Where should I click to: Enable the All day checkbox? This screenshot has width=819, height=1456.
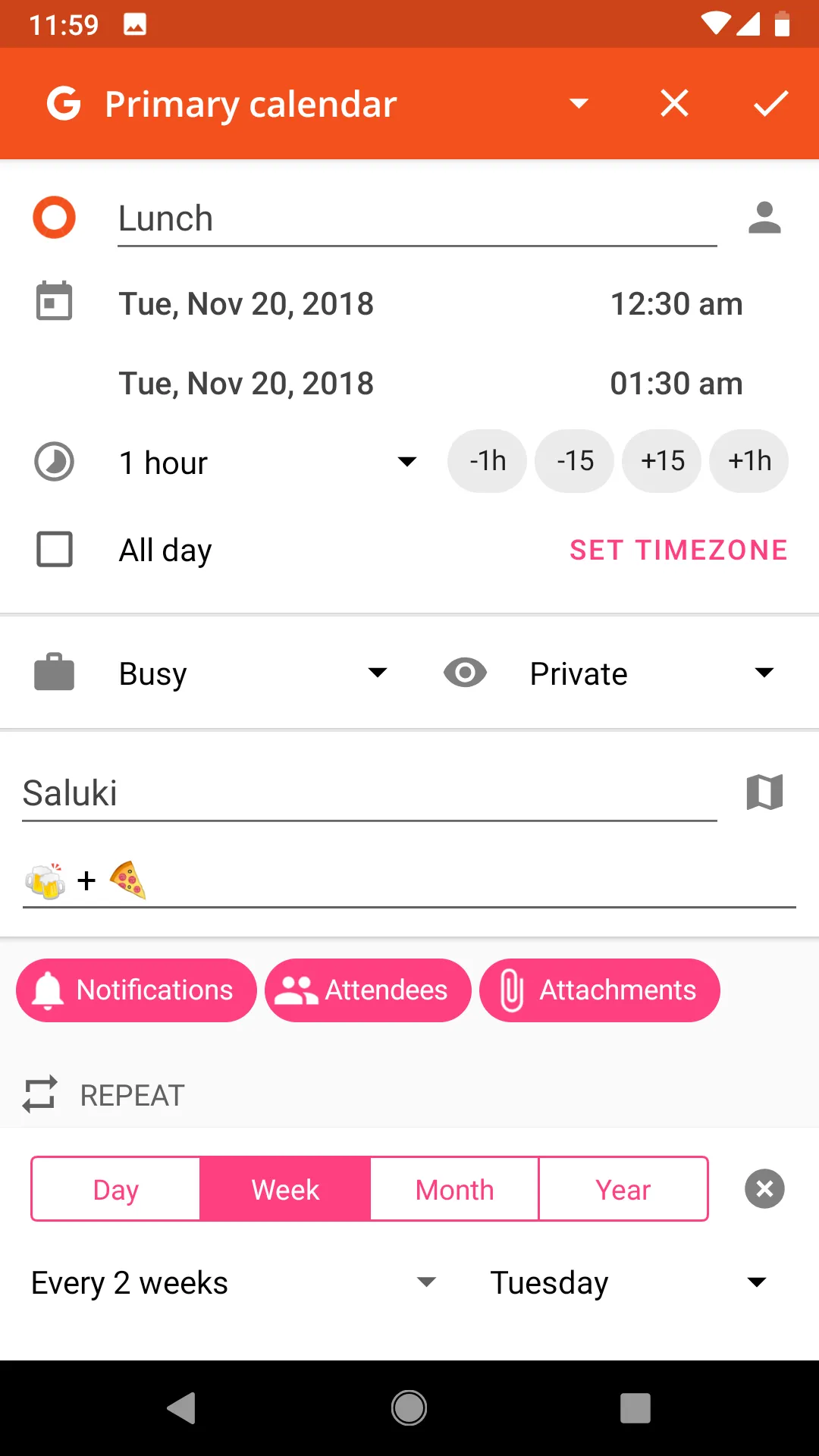coord(54,550)
